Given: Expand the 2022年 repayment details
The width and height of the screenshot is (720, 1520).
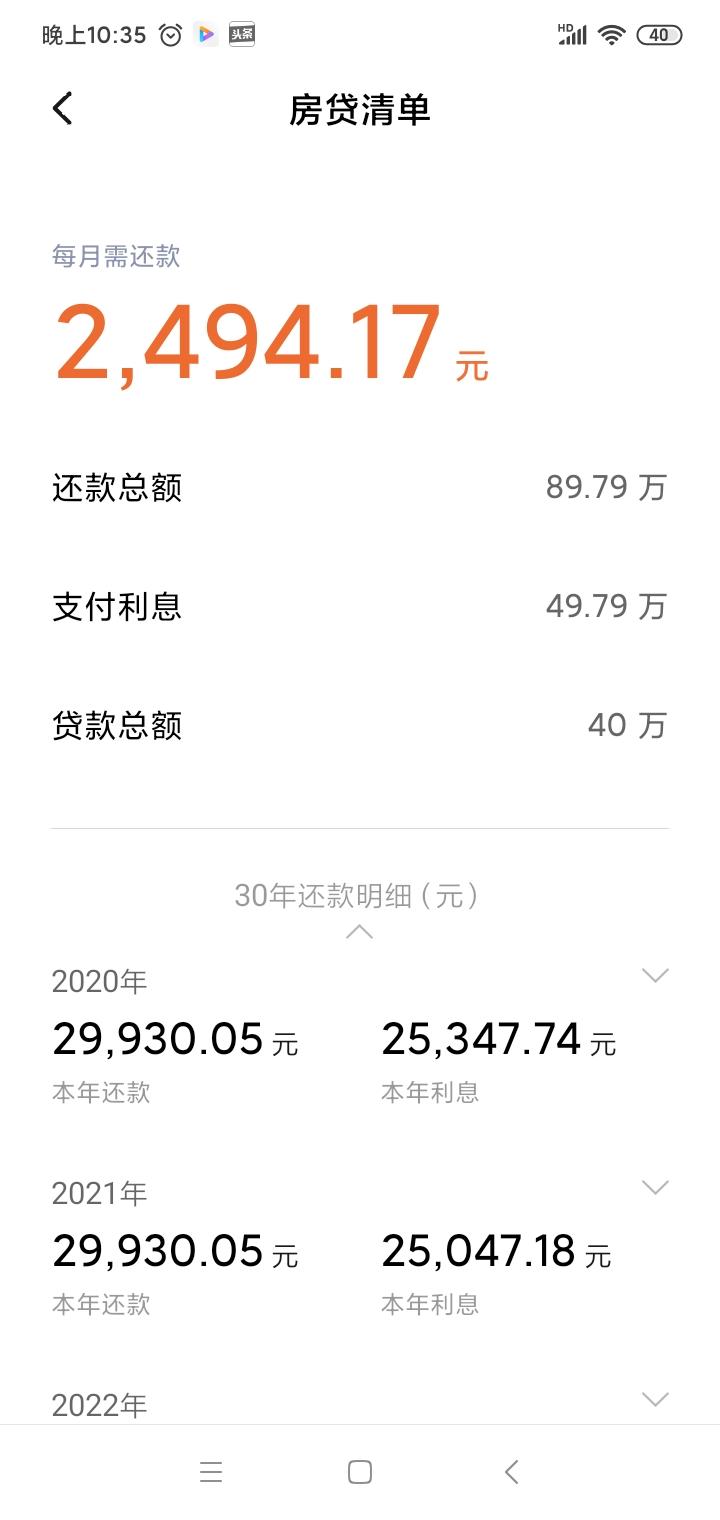Looking at the screenshot, I should 655,1399.
